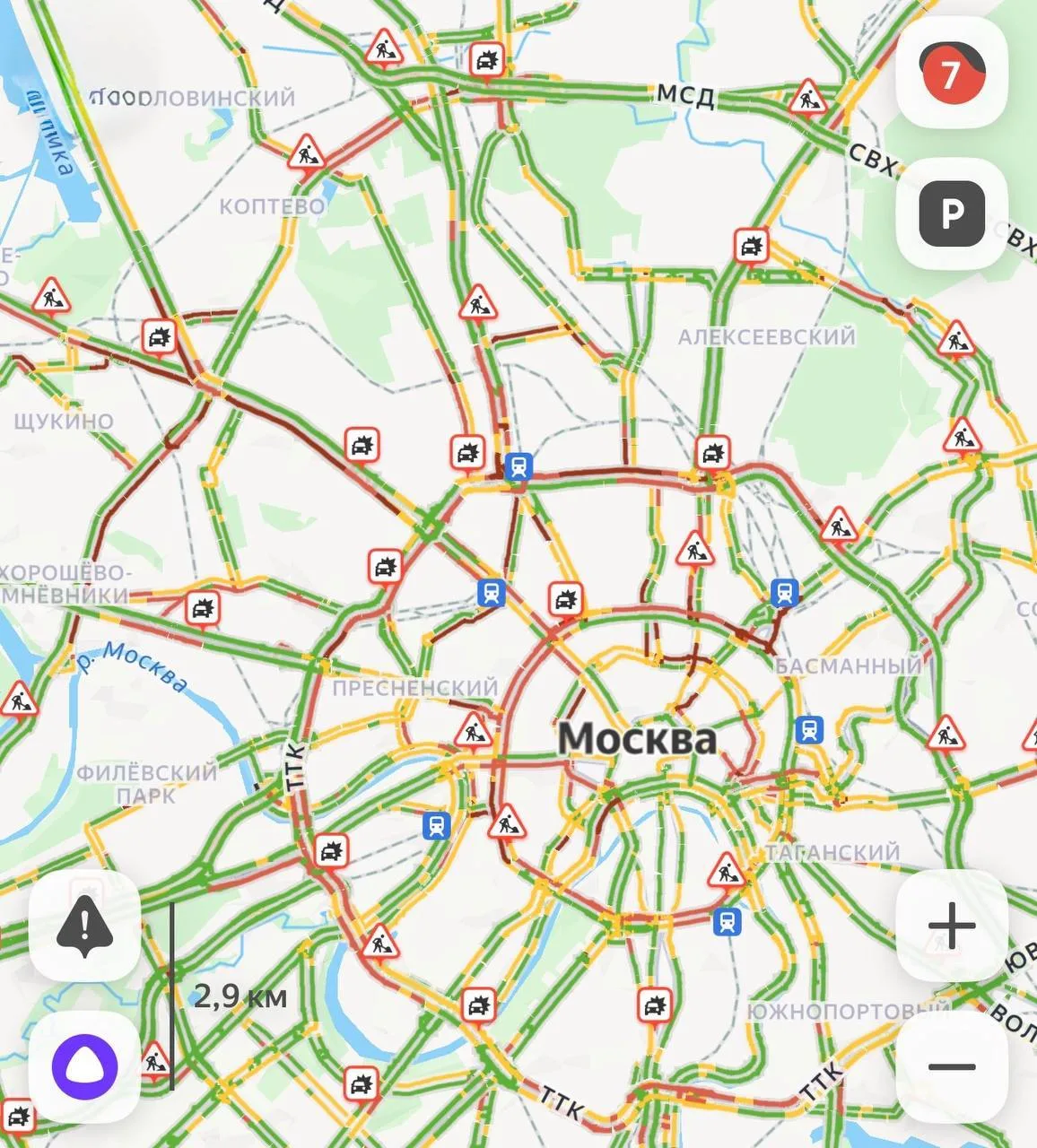
Task: Open the traffic level indicator showing 7
Action: click(951, 73)
